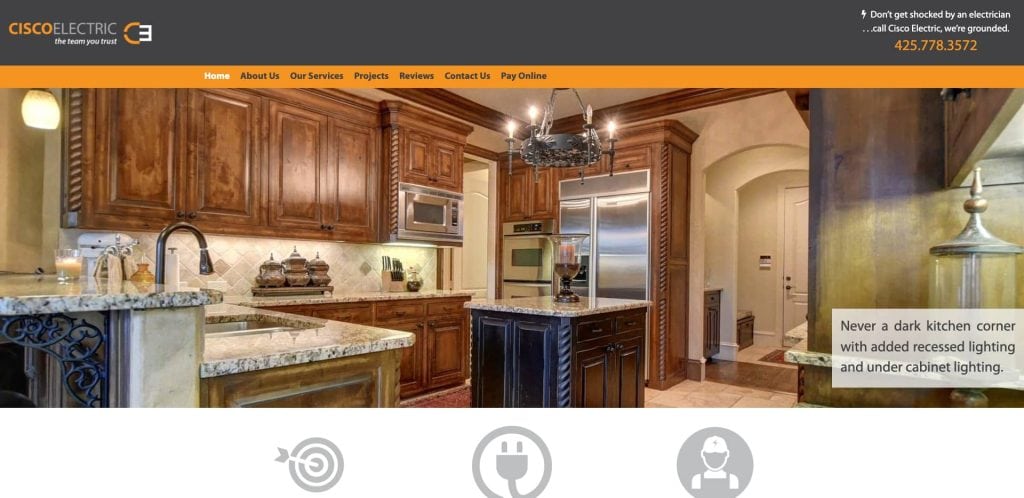Call phone number 425.778.3572
The image size is (1024, 498).
pyautogui.click(x=935, y=46)
